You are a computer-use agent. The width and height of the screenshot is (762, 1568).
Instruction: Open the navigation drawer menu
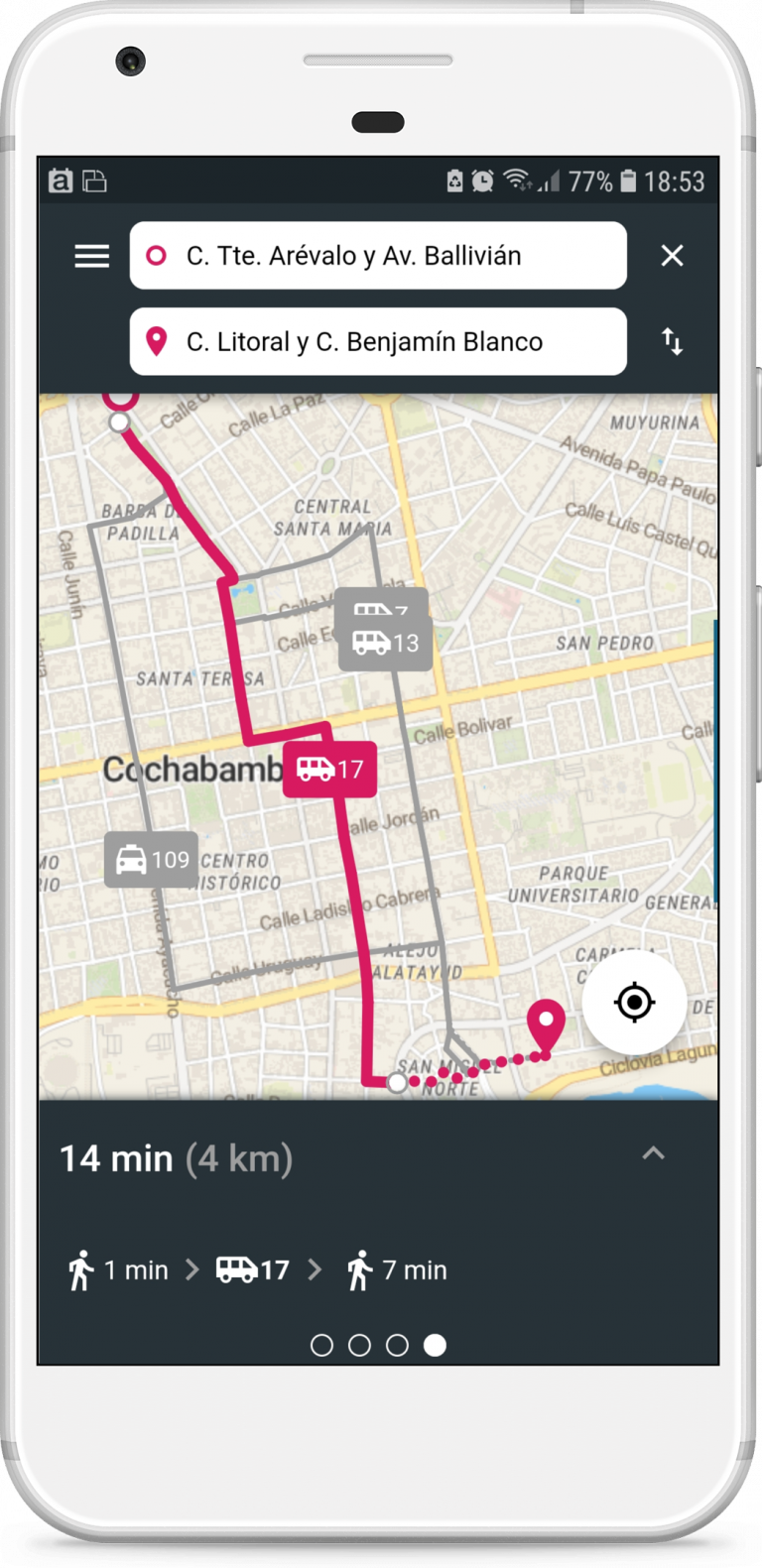pyautogui.click(x=91, y=256)
